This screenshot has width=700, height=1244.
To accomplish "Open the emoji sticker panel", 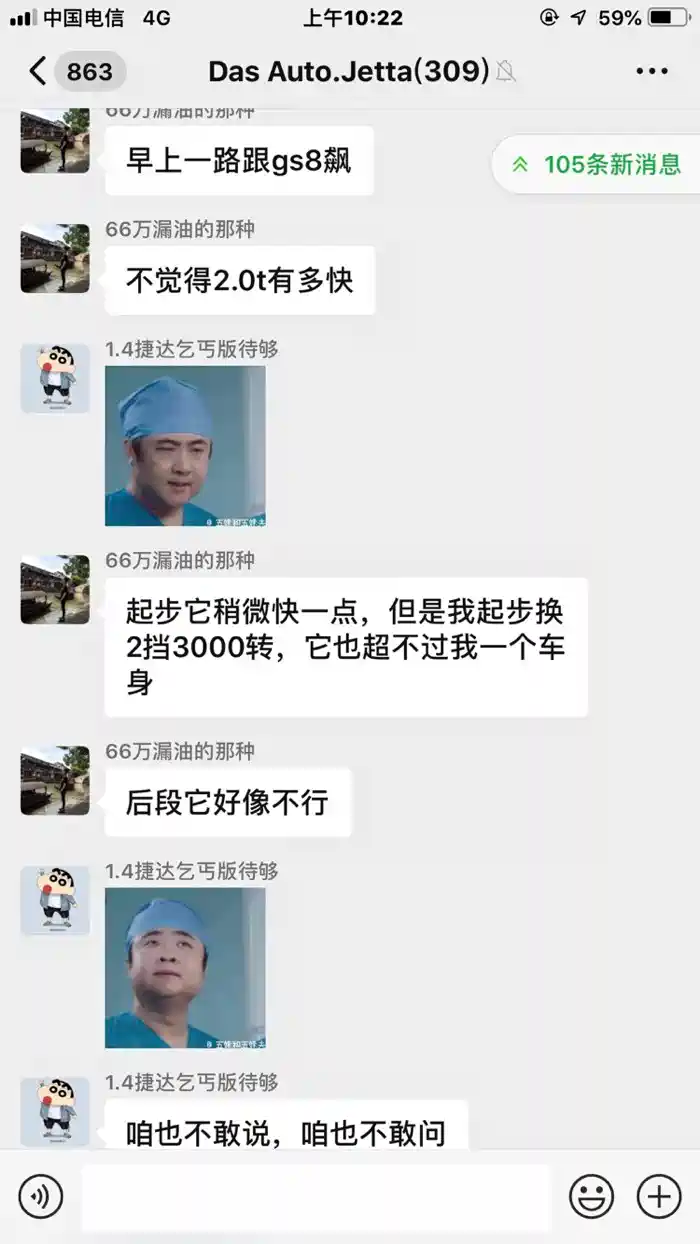I will [x=591, y=1196].
